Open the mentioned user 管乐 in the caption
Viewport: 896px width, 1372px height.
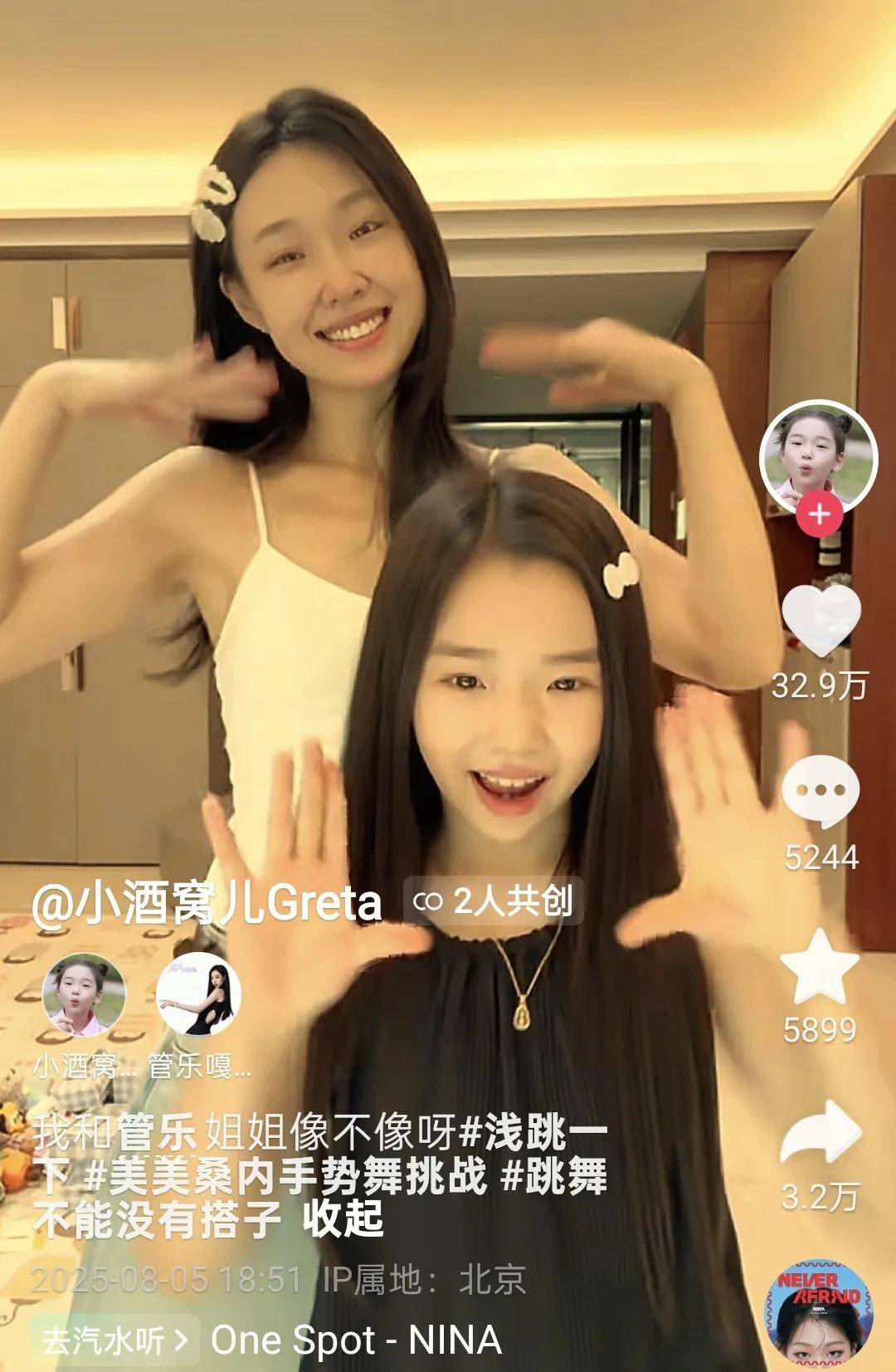(156, 1131)
